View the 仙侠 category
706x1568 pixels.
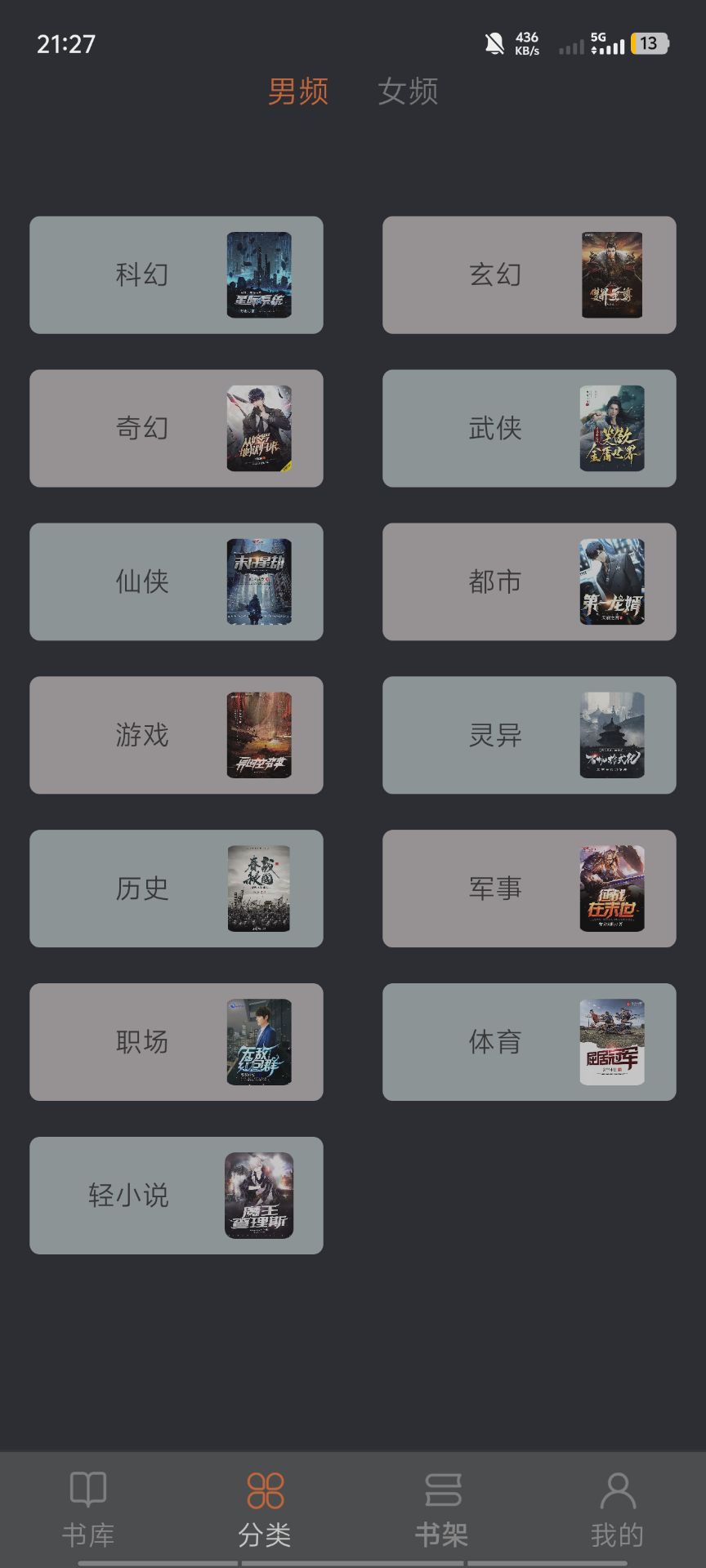pos(176,581)
